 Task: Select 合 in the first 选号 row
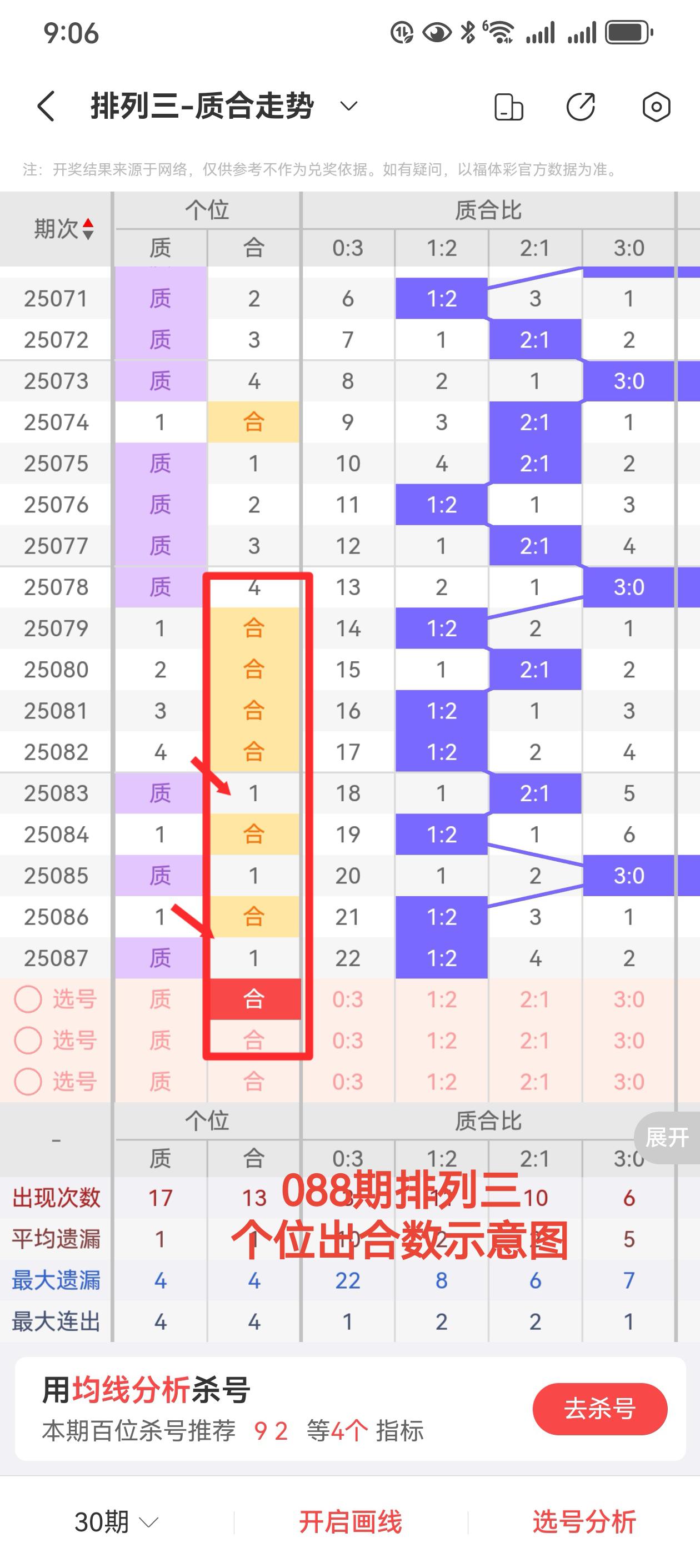(x=253, y=999)
